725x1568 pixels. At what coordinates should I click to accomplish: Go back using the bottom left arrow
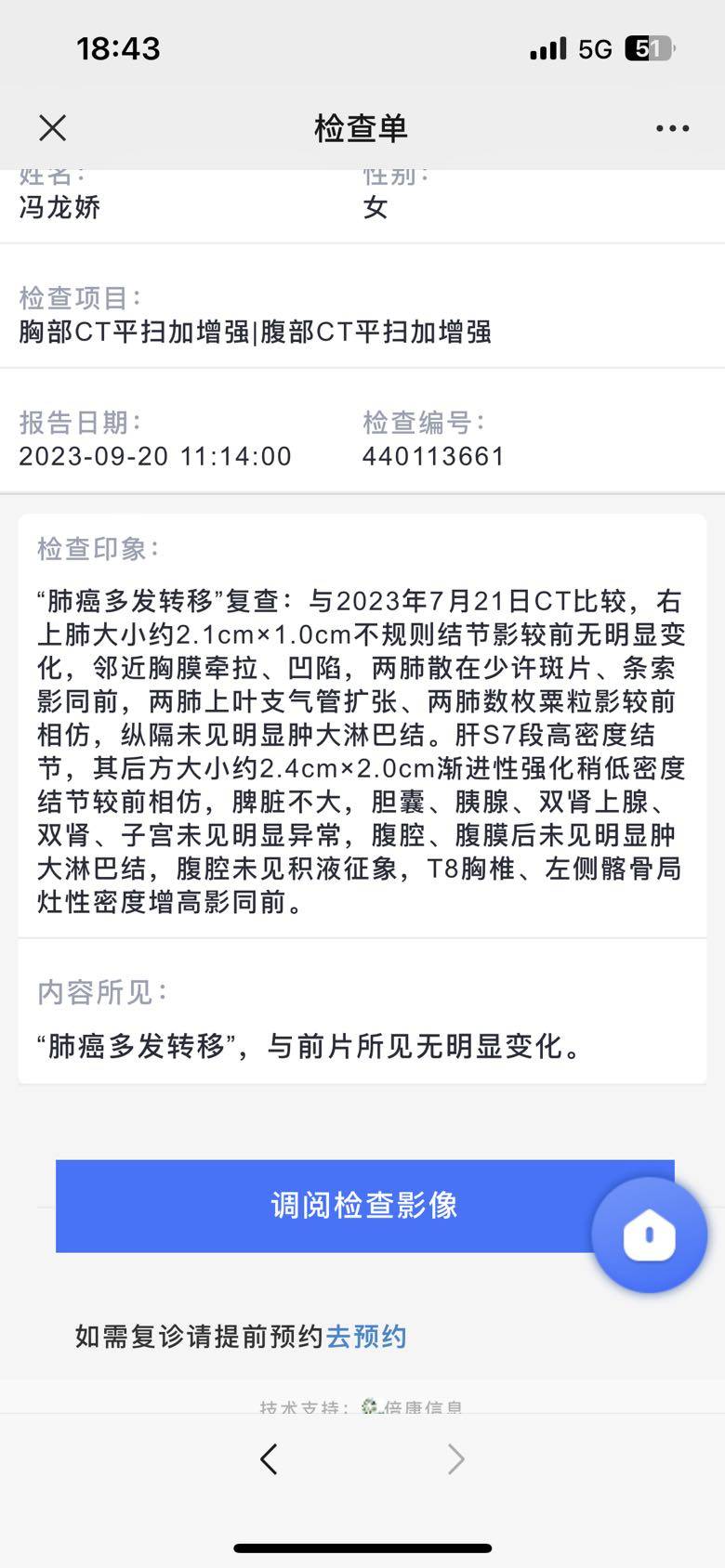(x=269, y=1459)
